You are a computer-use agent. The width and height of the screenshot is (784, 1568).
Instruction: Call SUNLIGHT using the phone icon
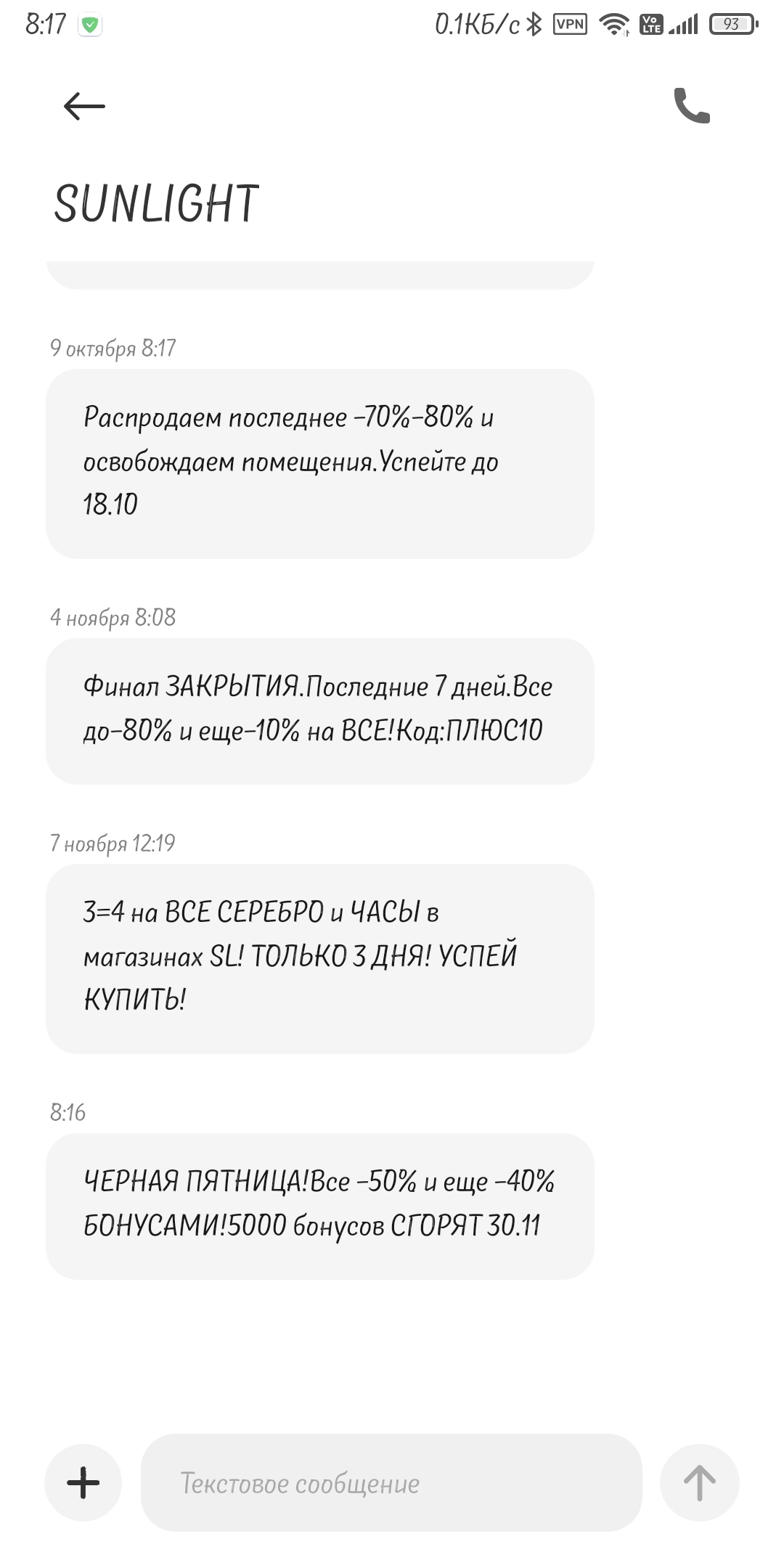pyautogui.click(x=692, y=107)
